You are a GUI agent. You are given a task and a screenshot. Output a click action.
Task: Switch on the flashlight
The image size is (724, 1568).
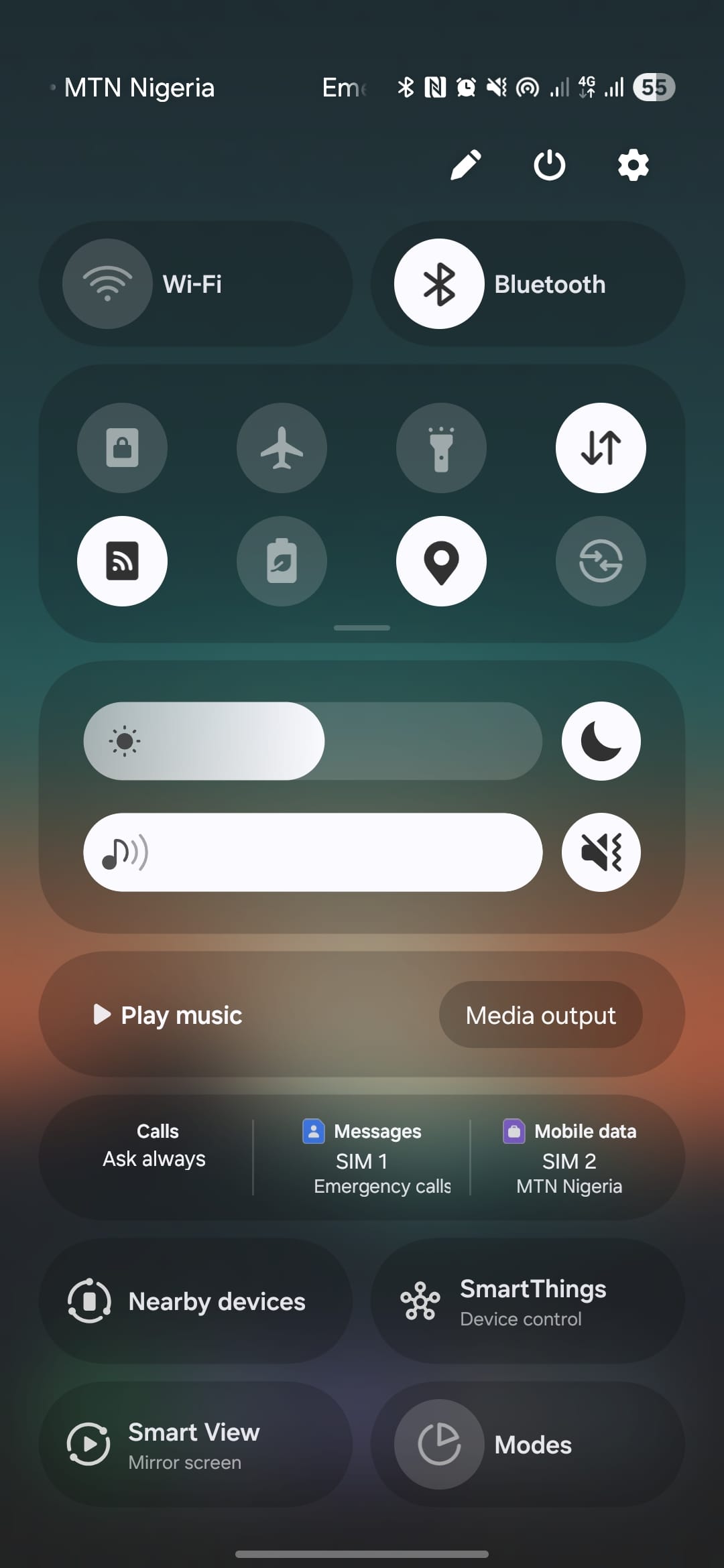[441, 448]
